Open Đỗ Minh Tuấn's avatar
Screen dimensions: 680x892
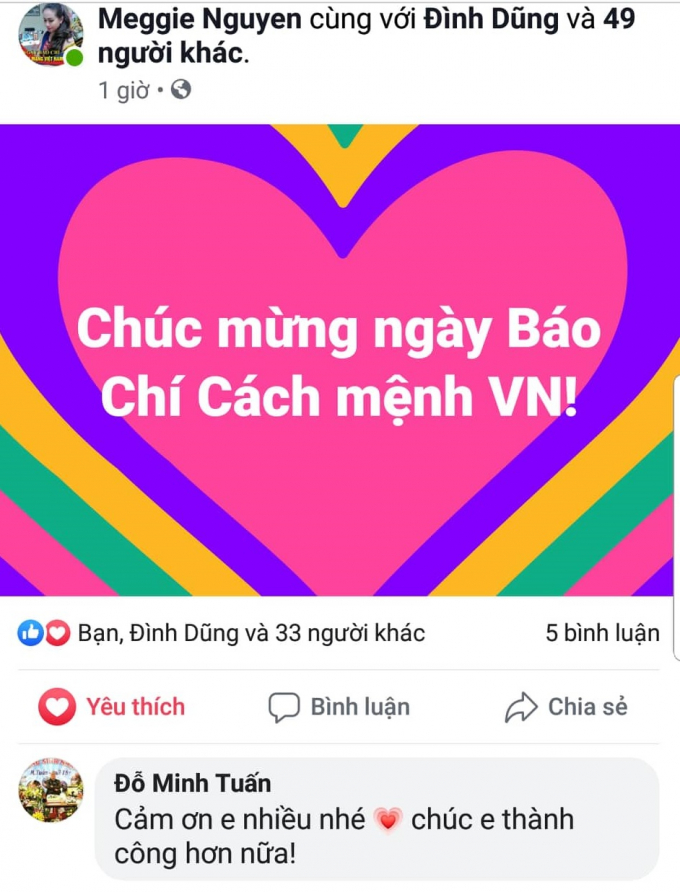50,791
